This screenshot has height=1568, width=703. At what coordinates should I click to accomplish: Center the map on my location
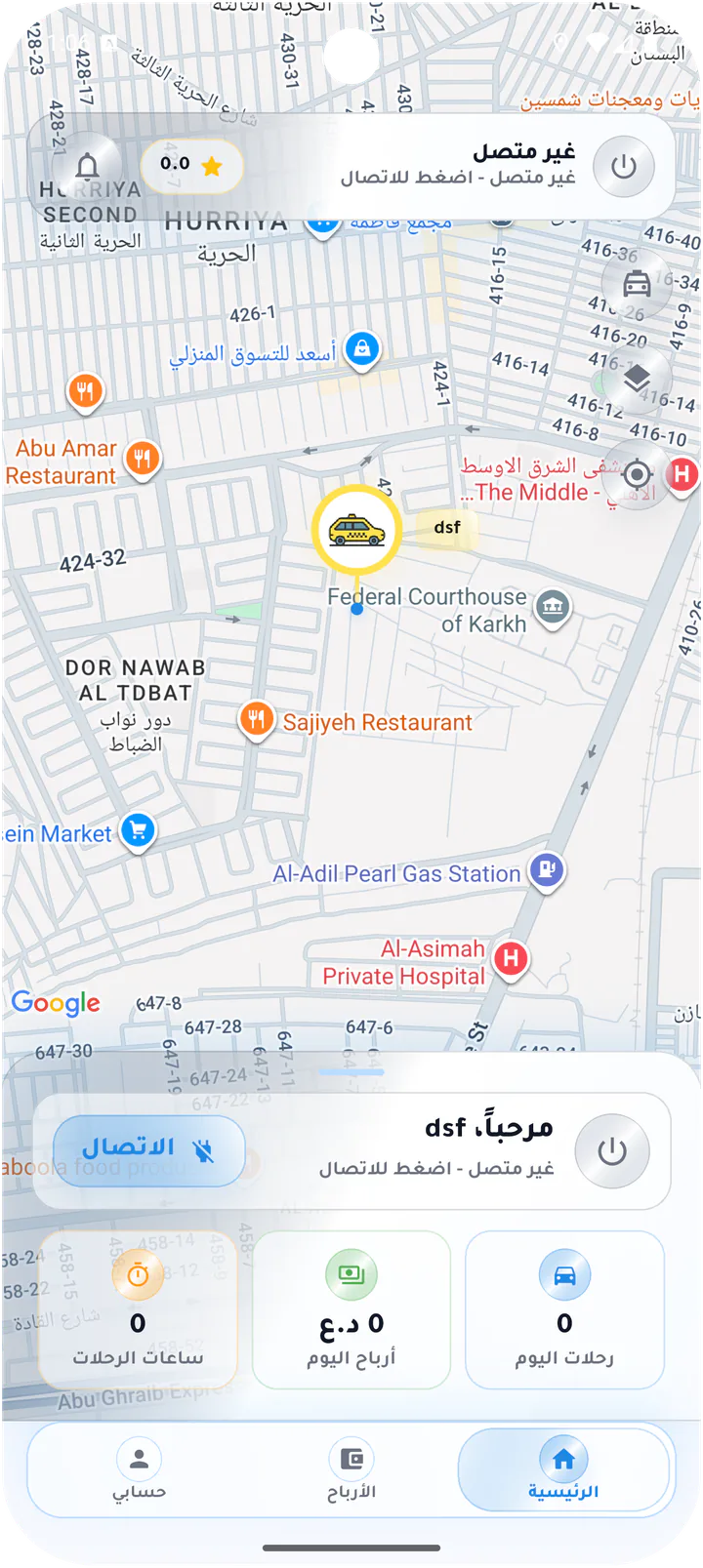click(637, 474)
